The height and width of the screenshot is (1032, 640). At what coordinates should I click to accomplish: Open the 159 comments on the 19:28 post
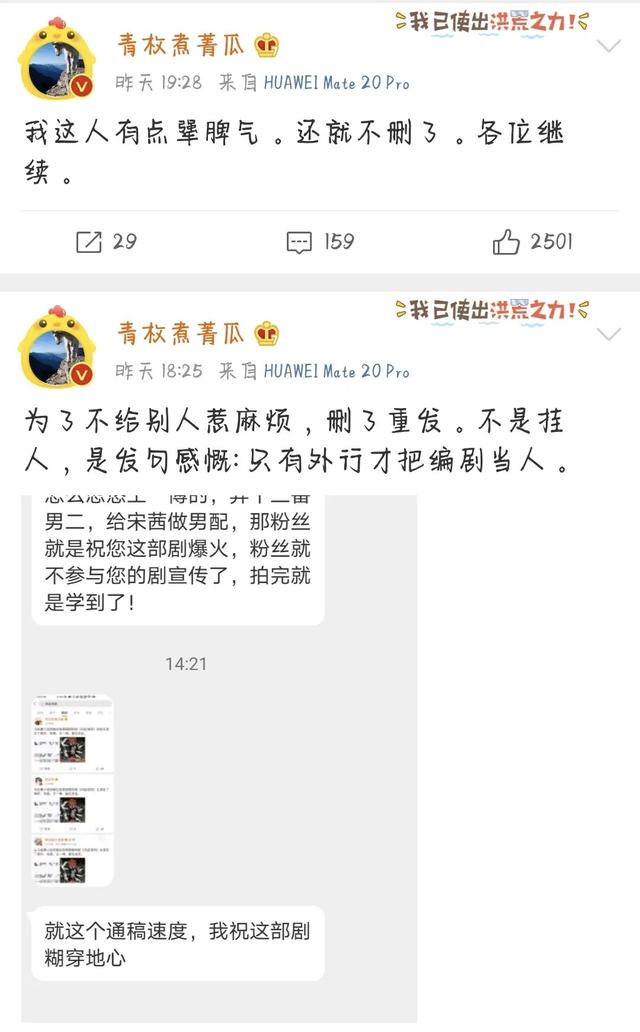(x=319, y=241)
